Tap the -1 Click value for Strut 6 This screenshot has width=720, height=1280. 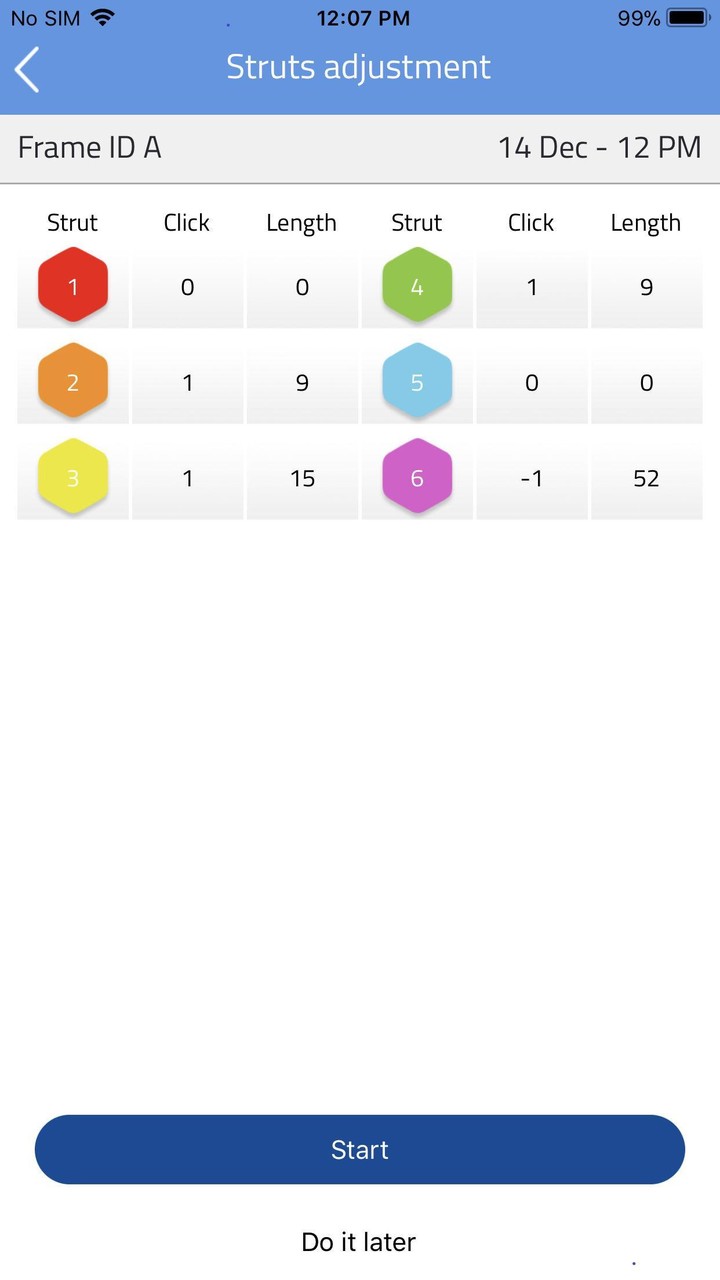(531, 478)
